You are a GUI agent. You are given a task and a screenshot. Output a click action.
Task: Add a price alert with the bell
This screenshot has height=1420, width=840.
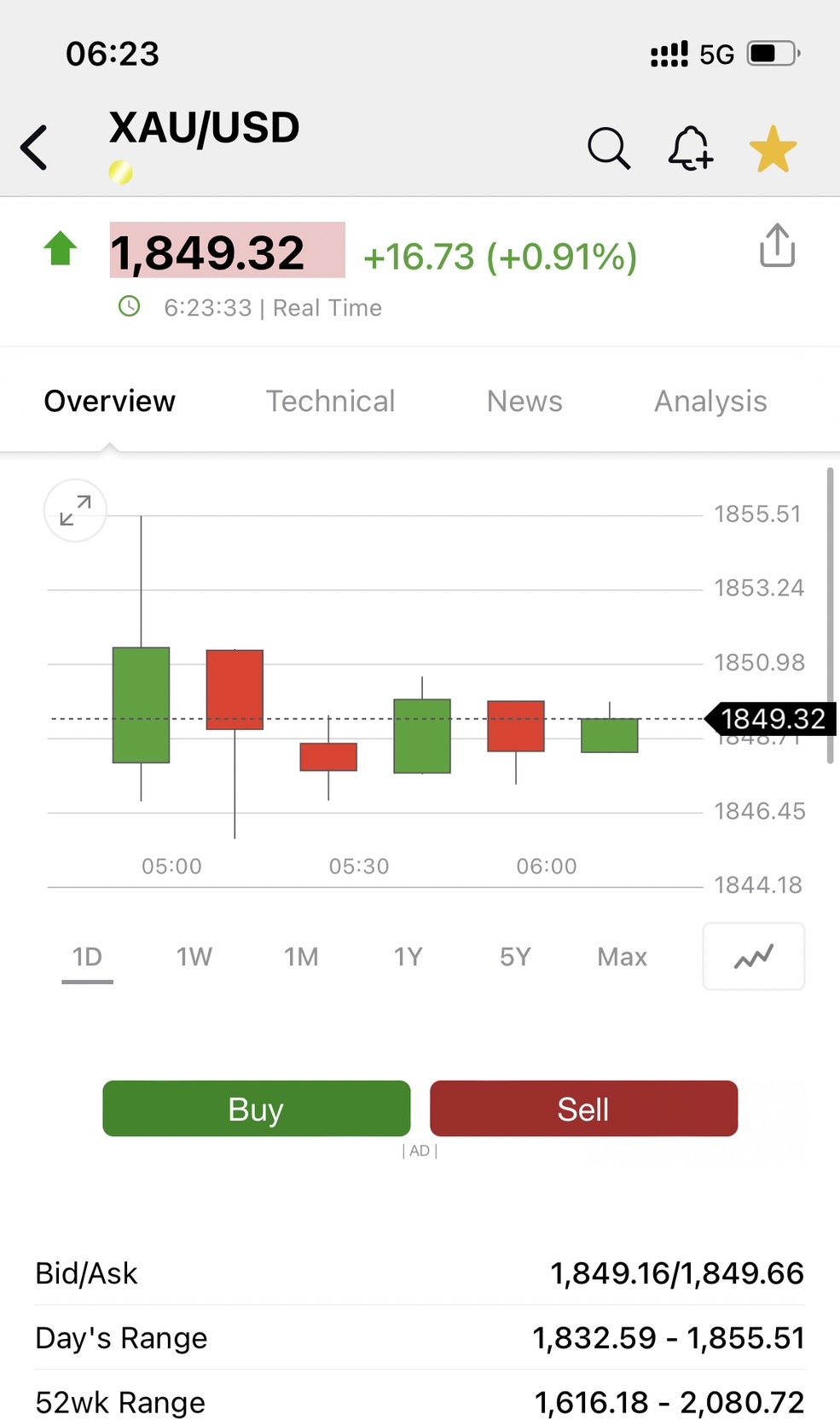[690, 148]
